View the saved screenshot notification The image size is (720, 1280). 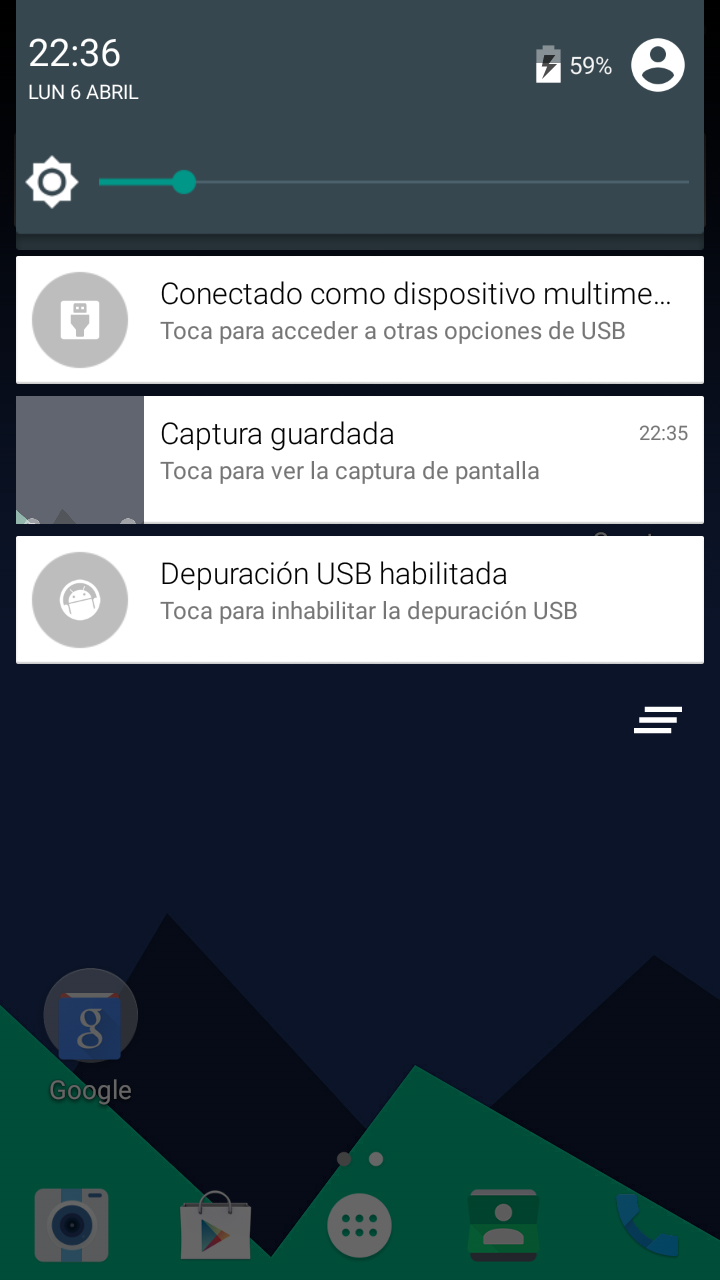click(360, 459)
